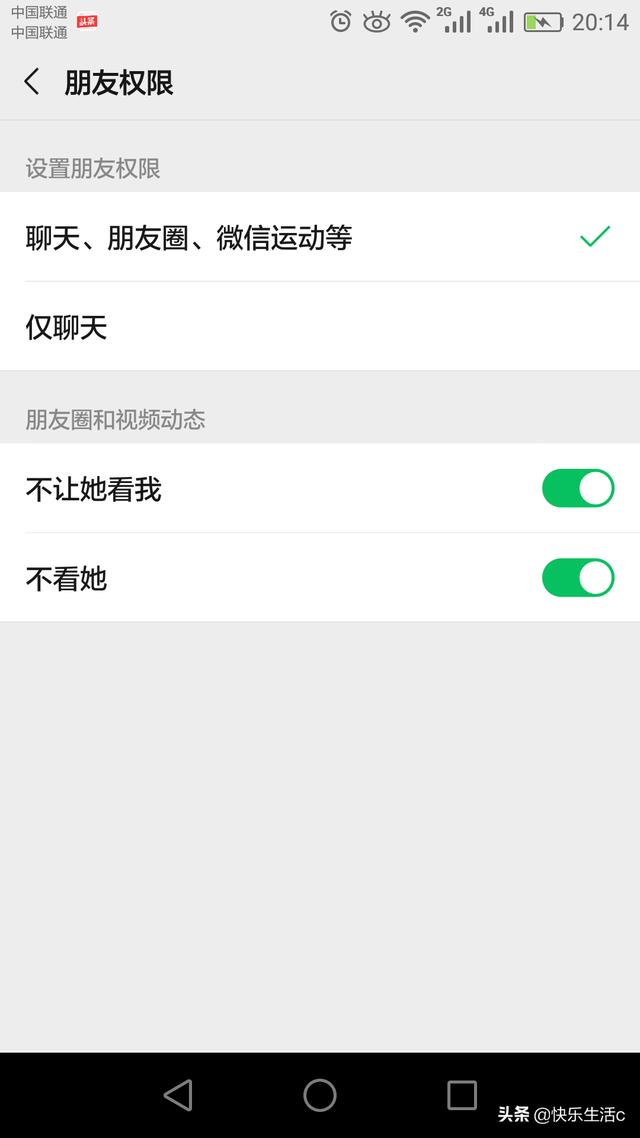
Task: Open the recent apps overview
Action: (462, 1095)
